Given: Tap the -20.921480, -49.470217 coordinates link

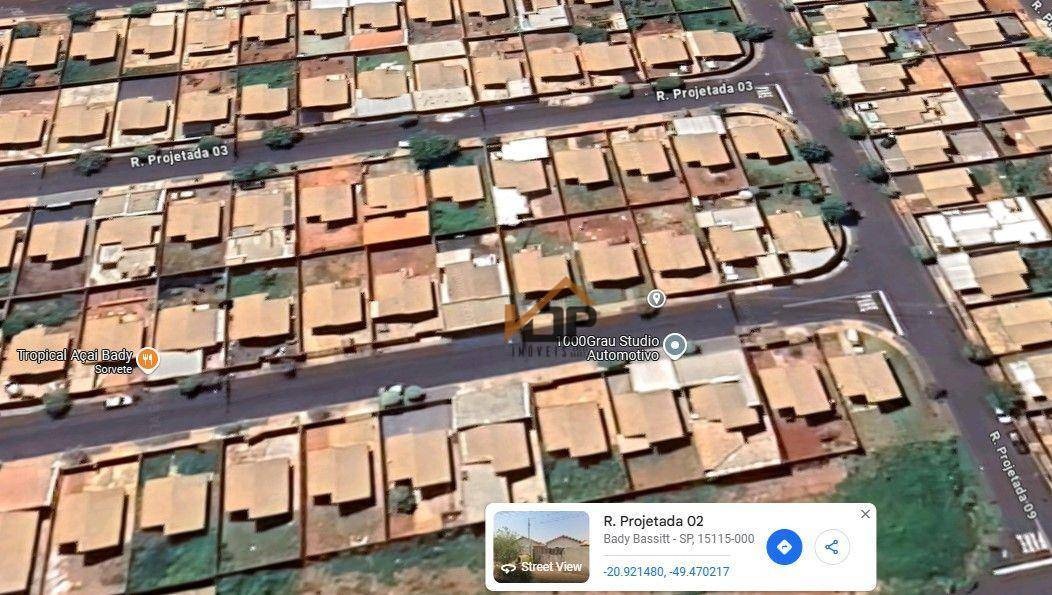Looking at the screenshot, I should [x=666, y=572].
